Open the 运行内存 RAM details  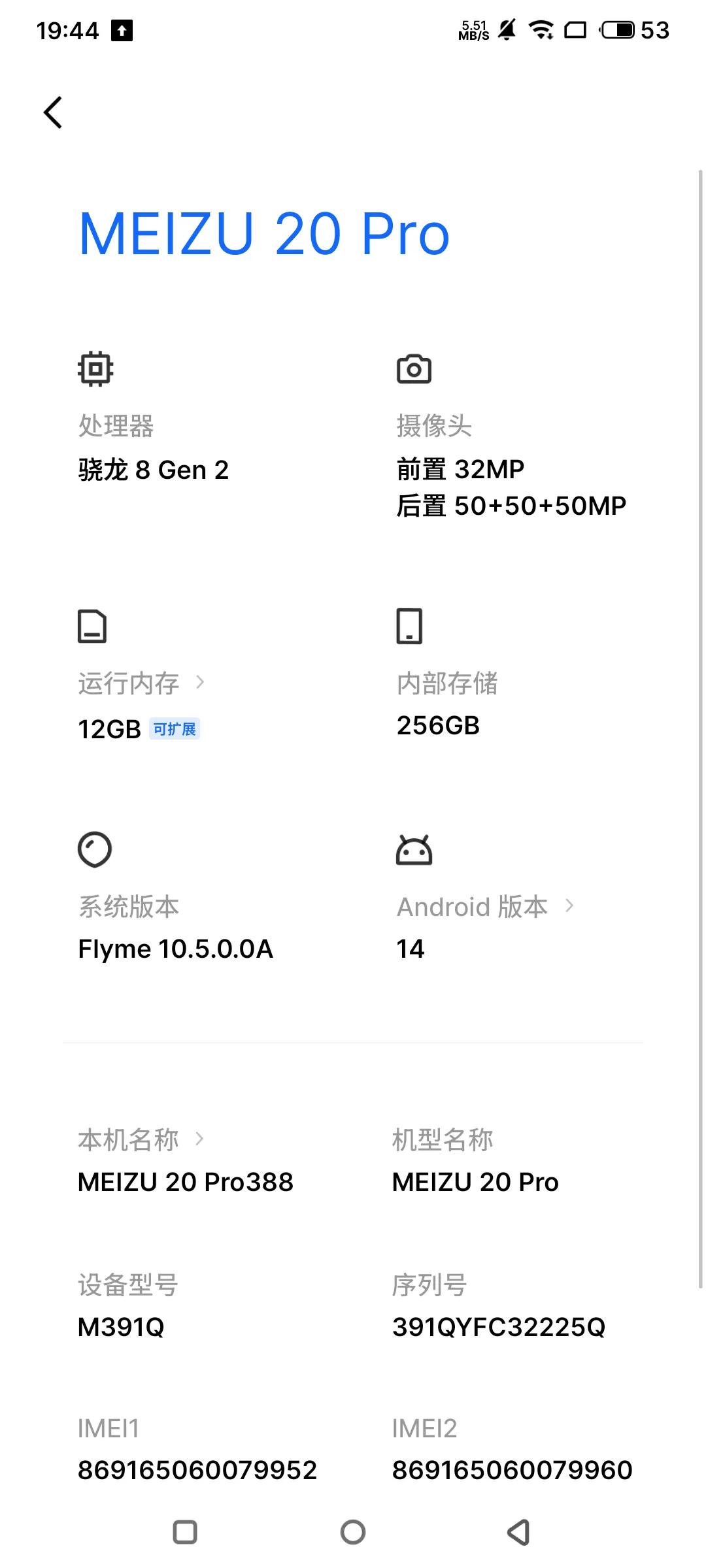point(141,683)
